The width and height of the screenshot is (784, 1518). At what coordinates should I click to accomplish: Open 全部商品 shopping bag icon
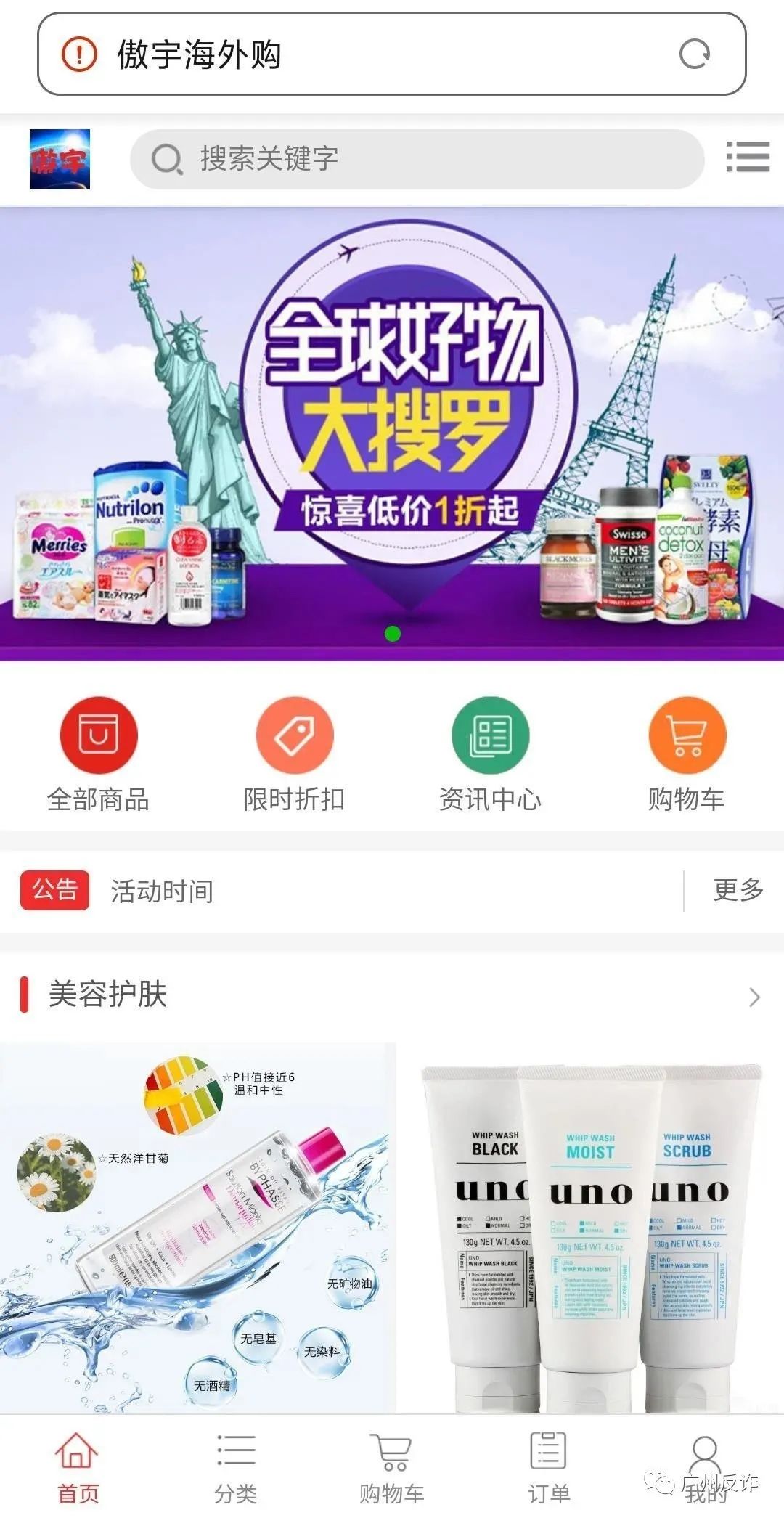[100, 735]
